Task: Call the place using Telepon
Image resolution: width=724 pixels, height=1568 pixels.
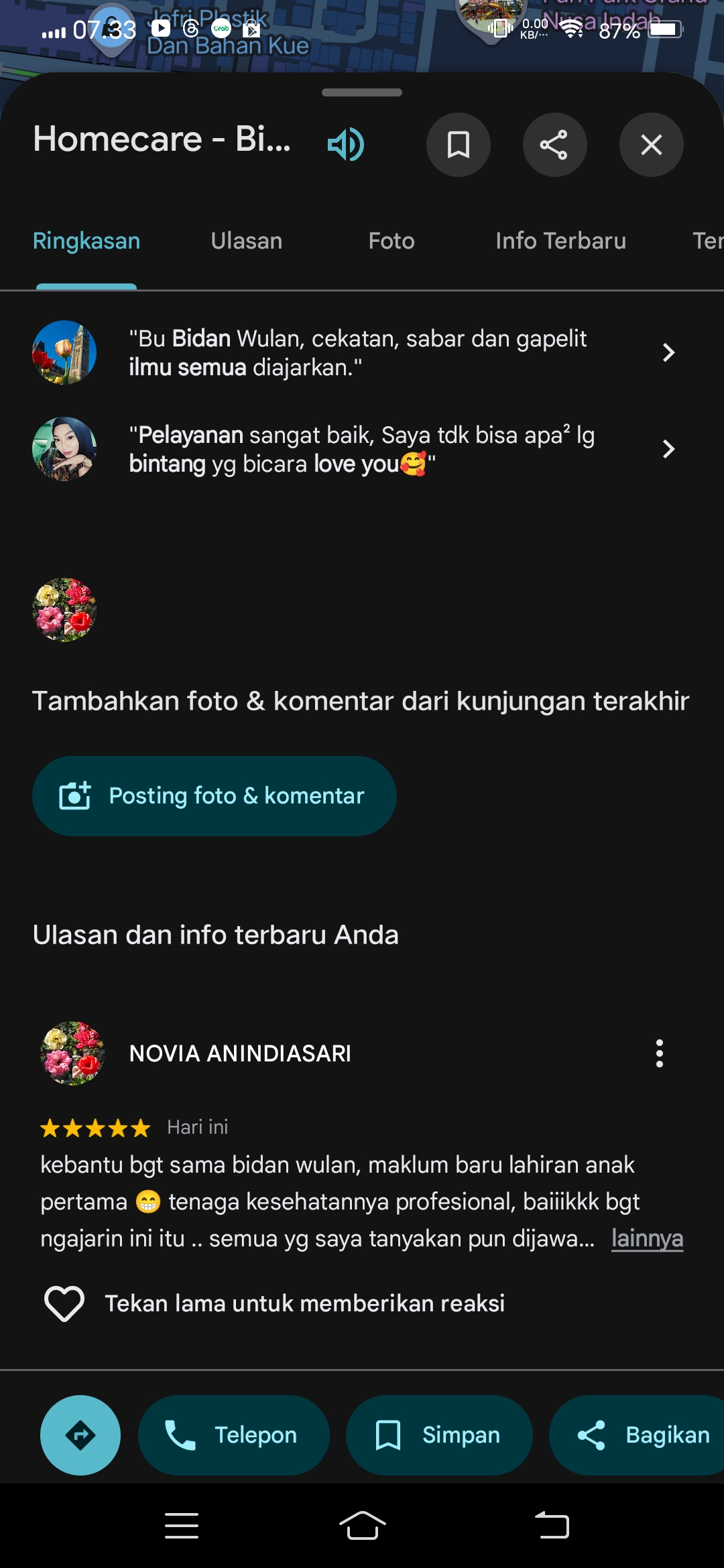Action: 233,1435
